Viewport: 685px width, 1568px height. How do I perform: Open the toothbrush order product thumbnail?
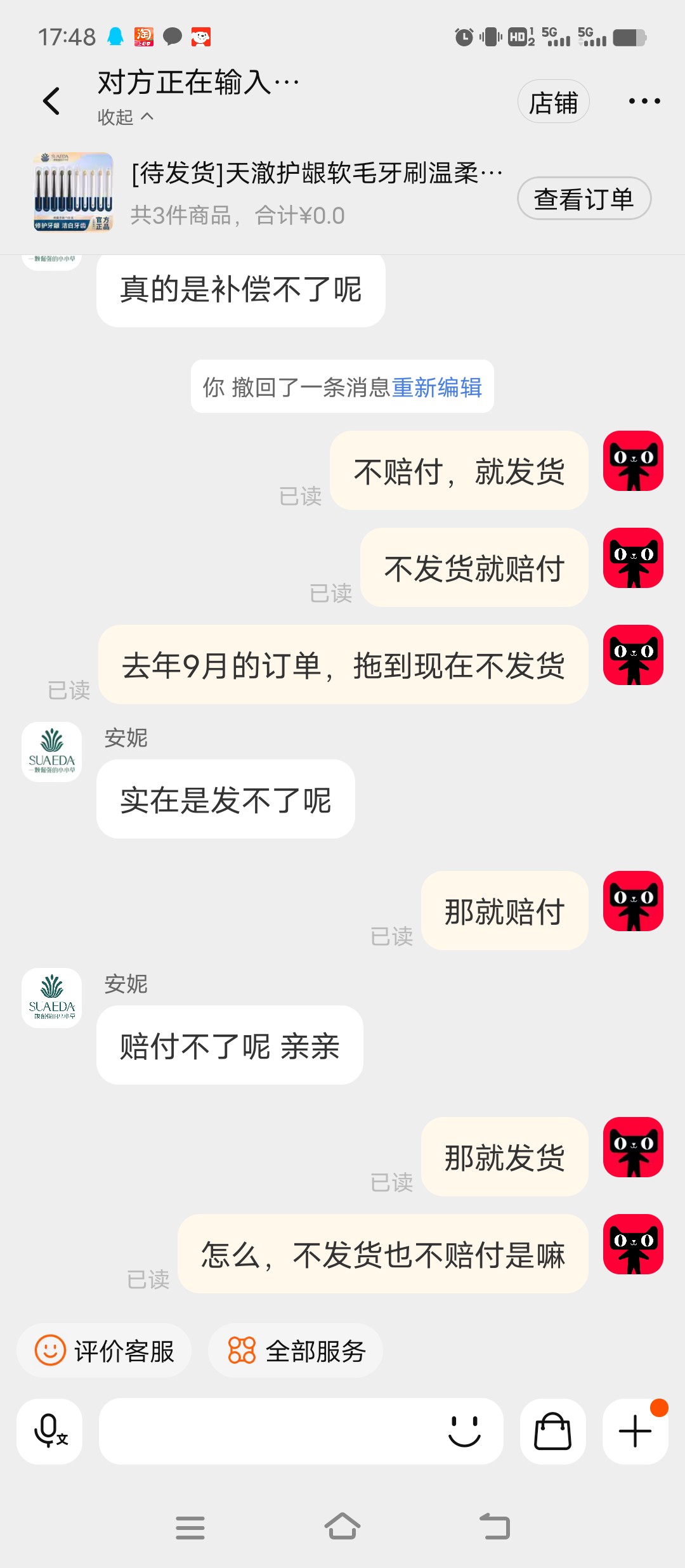pyautogui.click(x=74, y=192)
